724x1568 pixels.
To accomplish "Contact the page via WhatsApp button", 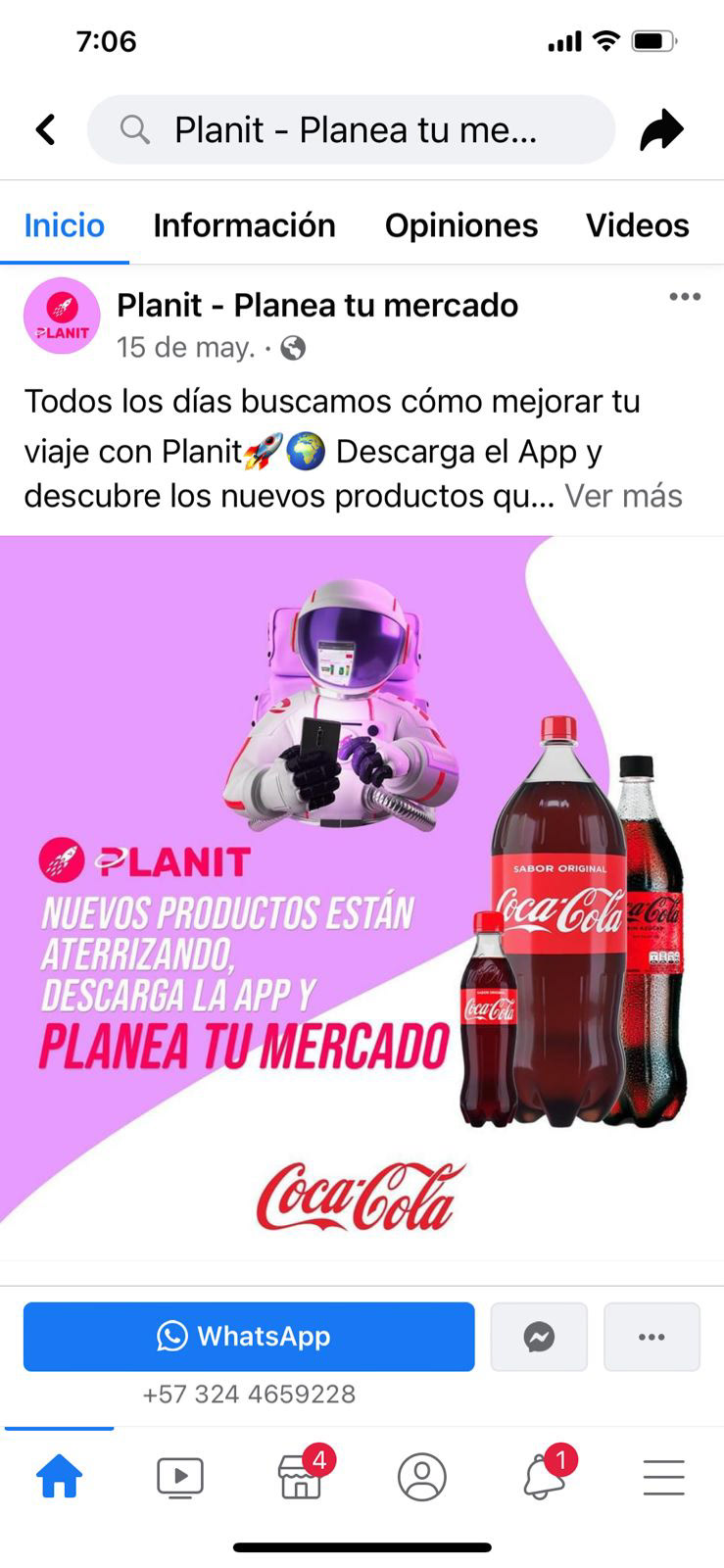I will pyautogui.click(x=249, y=1337).
